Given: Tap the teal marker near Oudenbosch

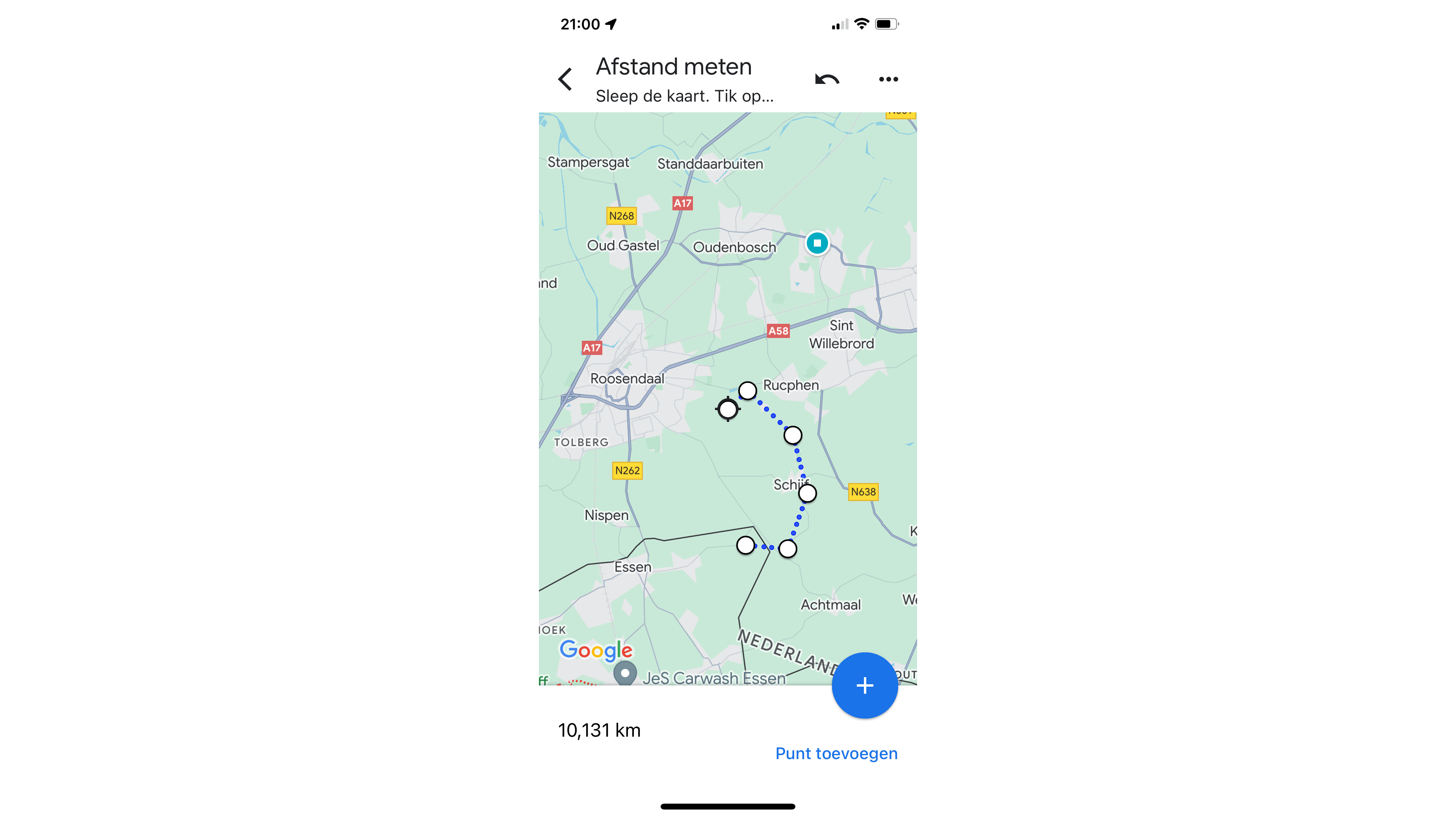Looking at the screenshot, I should point(817,243).
